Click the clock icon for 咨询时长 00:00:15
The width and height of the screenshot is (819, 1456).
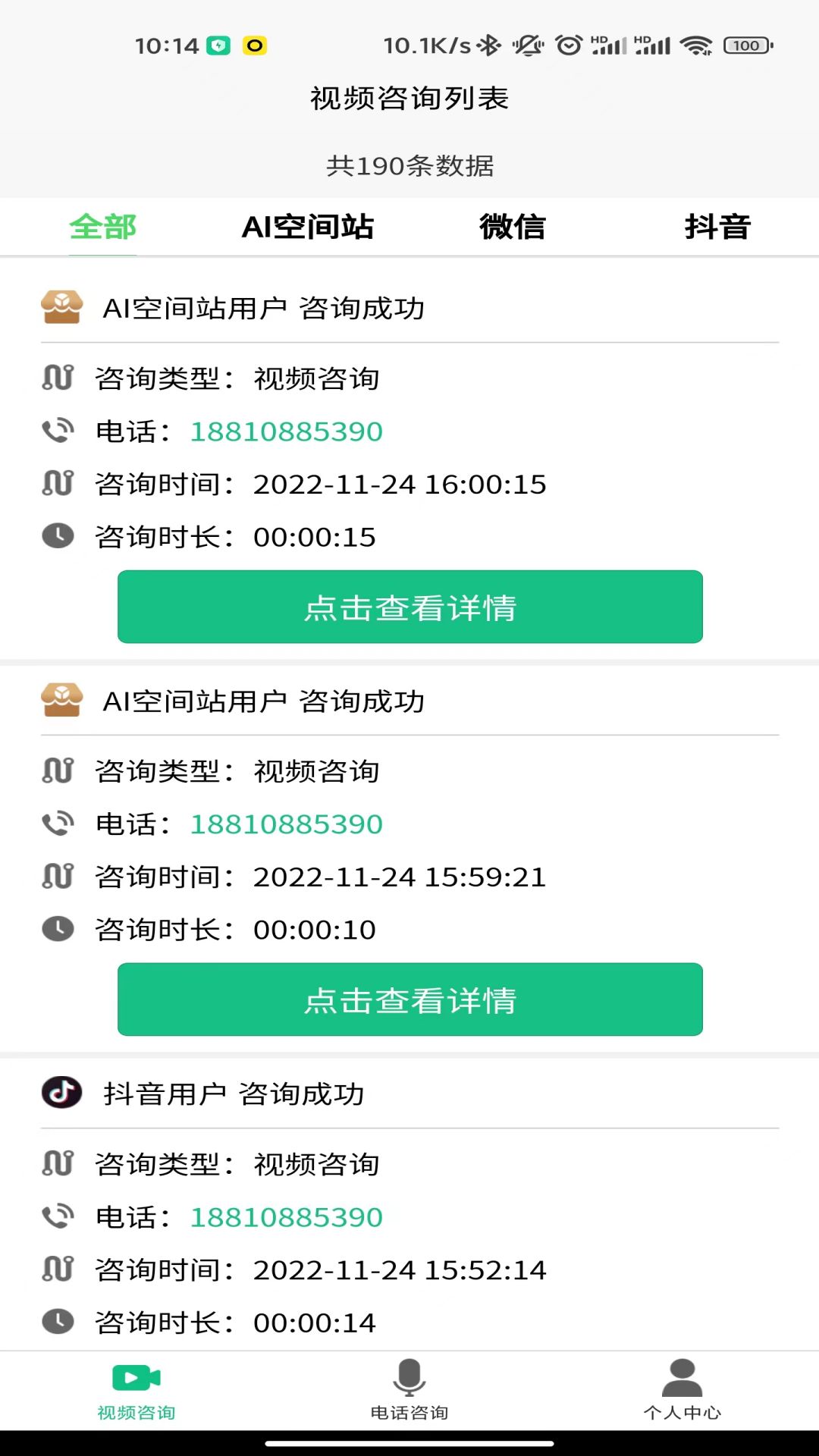59,536
